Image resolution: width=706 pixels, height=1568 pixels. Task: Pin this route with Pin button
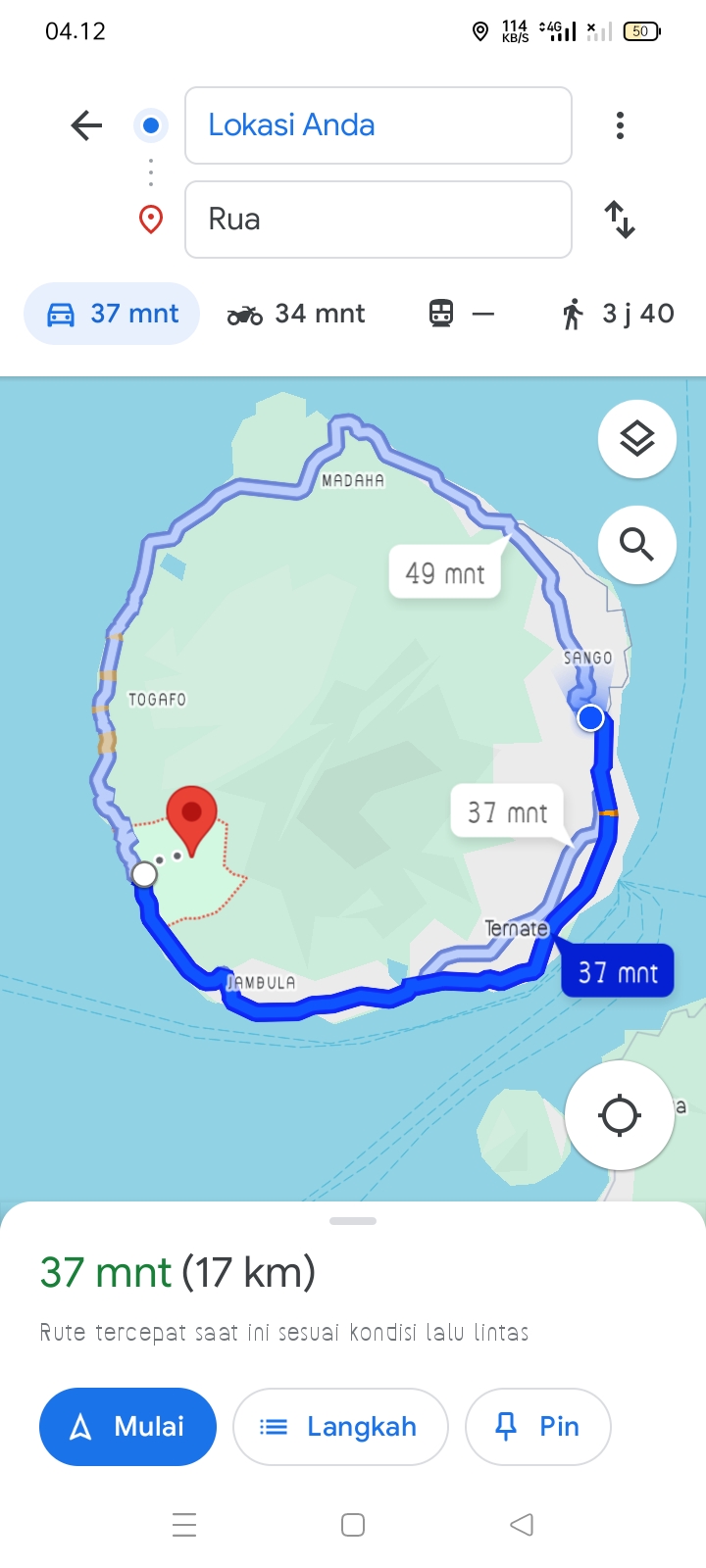click(538, 1427)
